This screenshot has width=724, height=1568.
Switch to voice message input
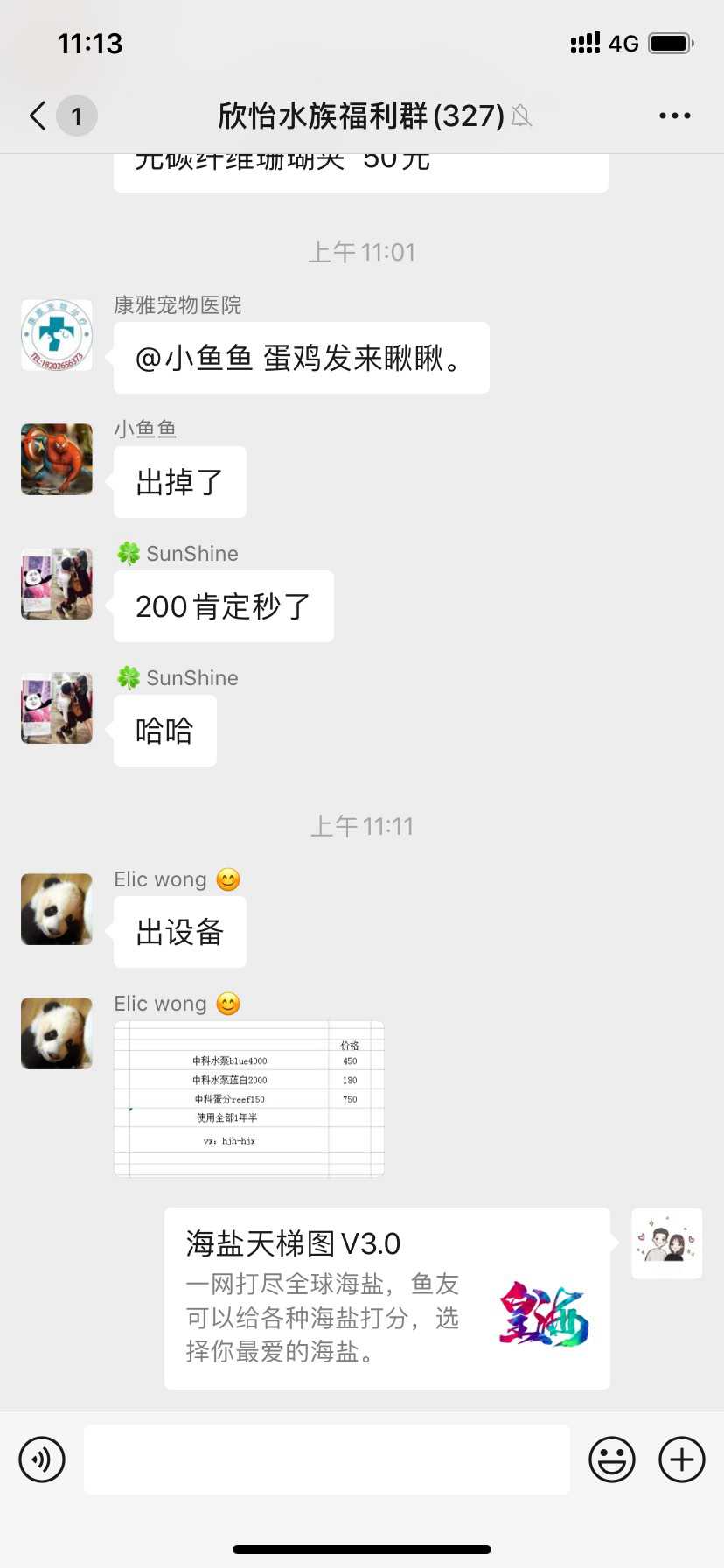coord(42,1459)
